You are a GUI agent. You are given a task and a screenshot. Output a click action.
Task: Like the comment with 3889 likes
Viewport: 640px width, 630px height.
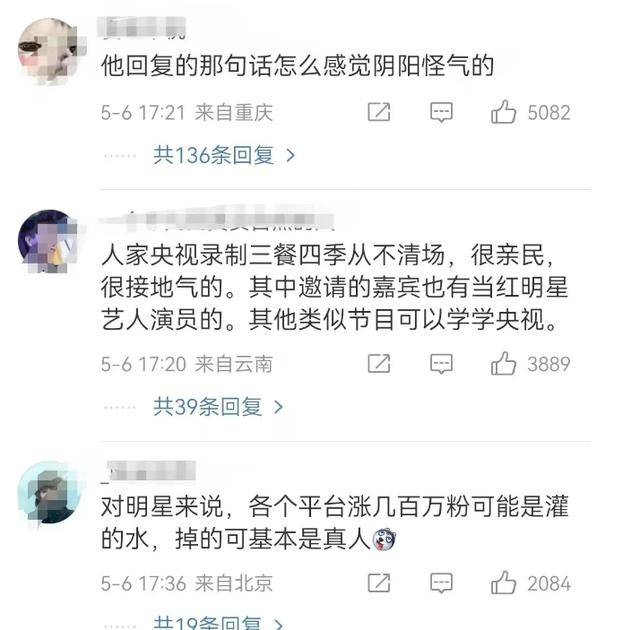(504, 365)
